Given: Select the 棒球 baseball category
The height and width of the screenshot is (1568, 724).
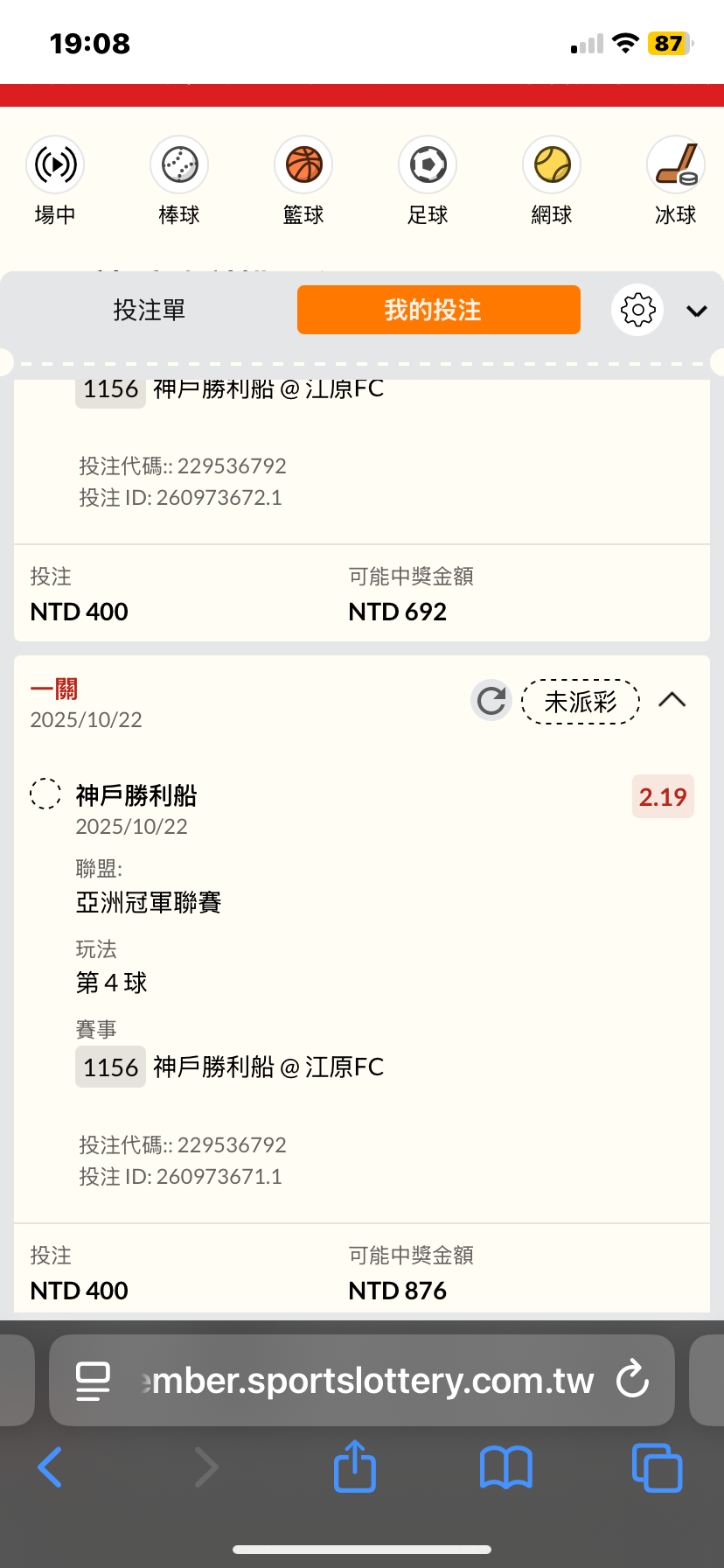Looking at the screenshot, I should click(179, 181).
